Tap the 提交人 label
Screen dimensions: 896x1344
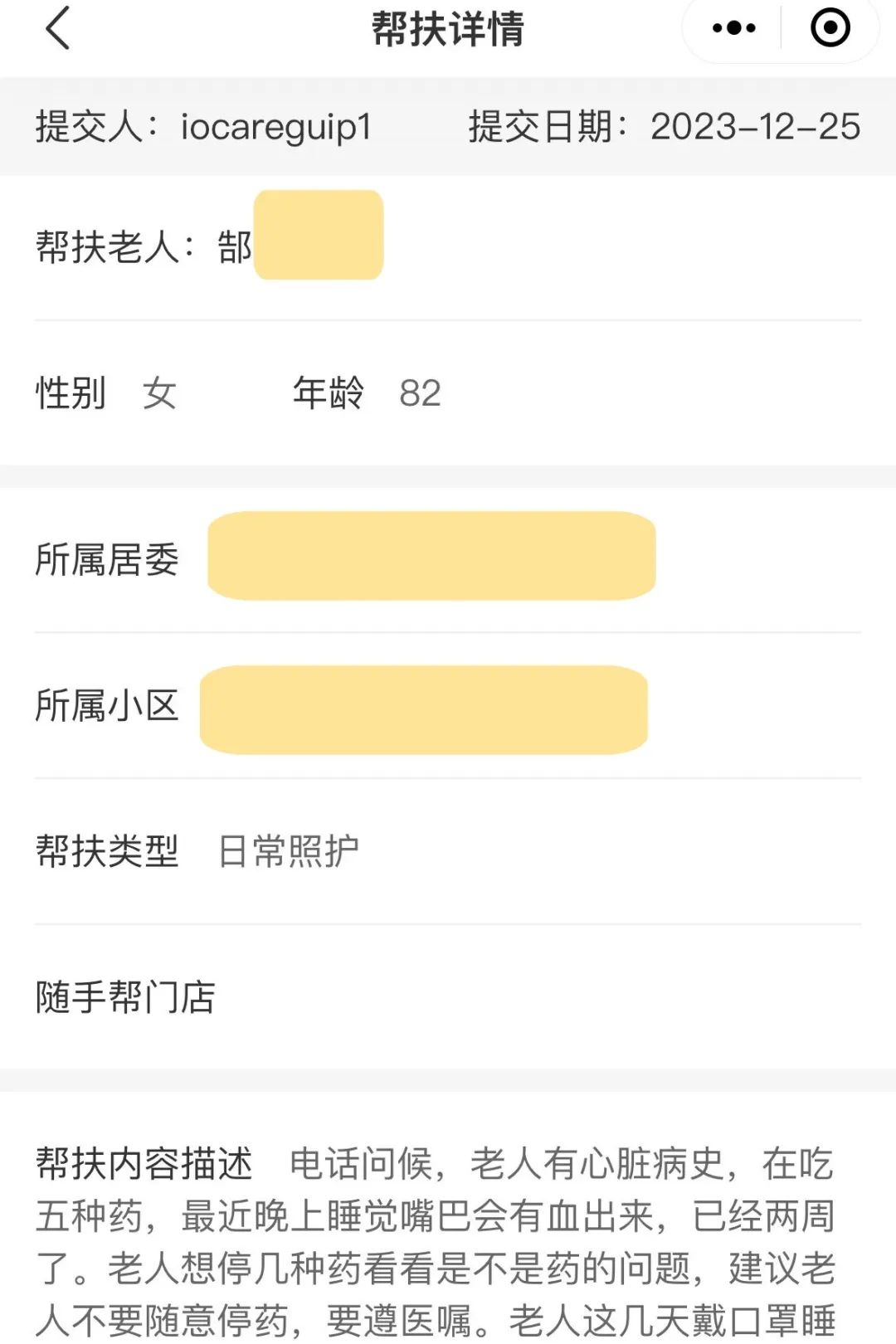point(100,126)
